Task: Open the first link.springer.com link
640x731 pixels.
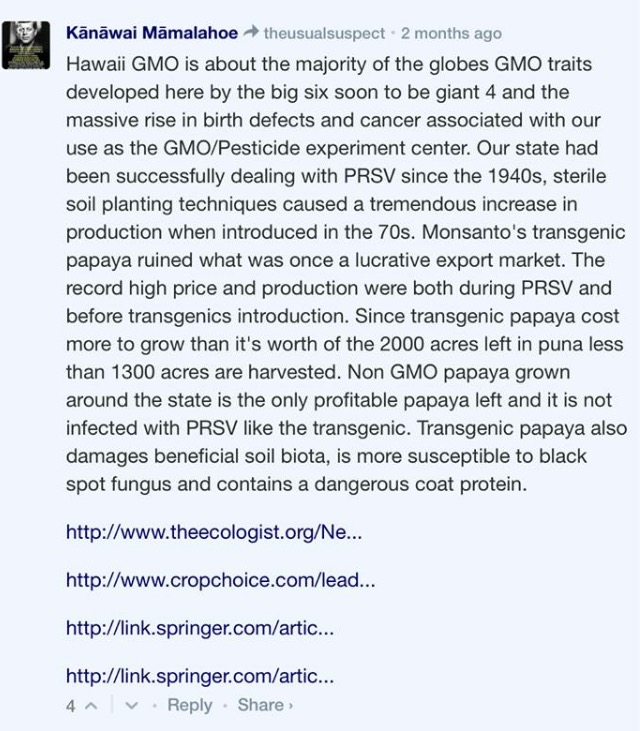Action: 199,628
